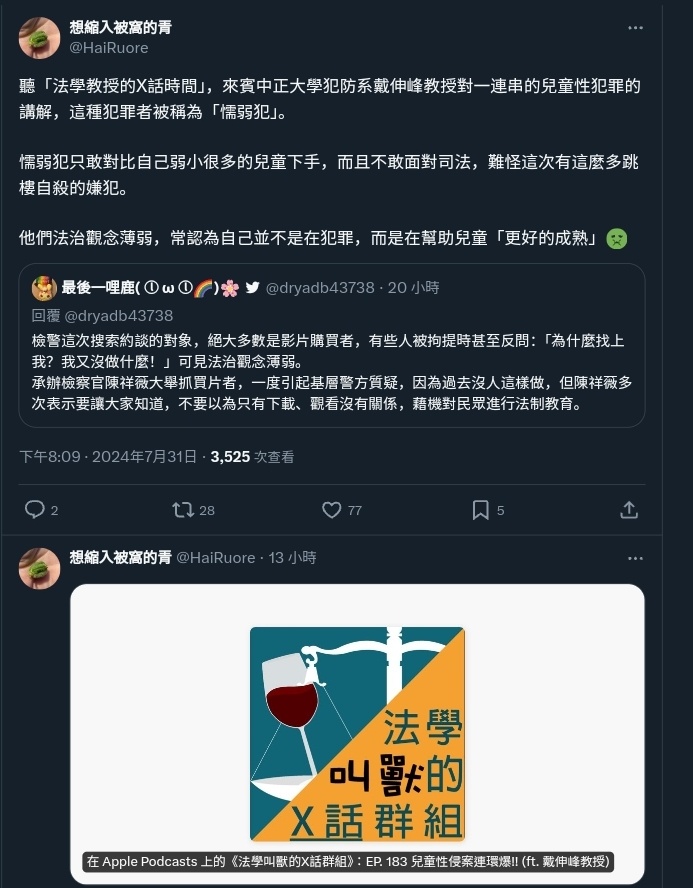Open the @HaiRuore handle on the reply tweet
693x888 pixels.
(x=218, y=558)
